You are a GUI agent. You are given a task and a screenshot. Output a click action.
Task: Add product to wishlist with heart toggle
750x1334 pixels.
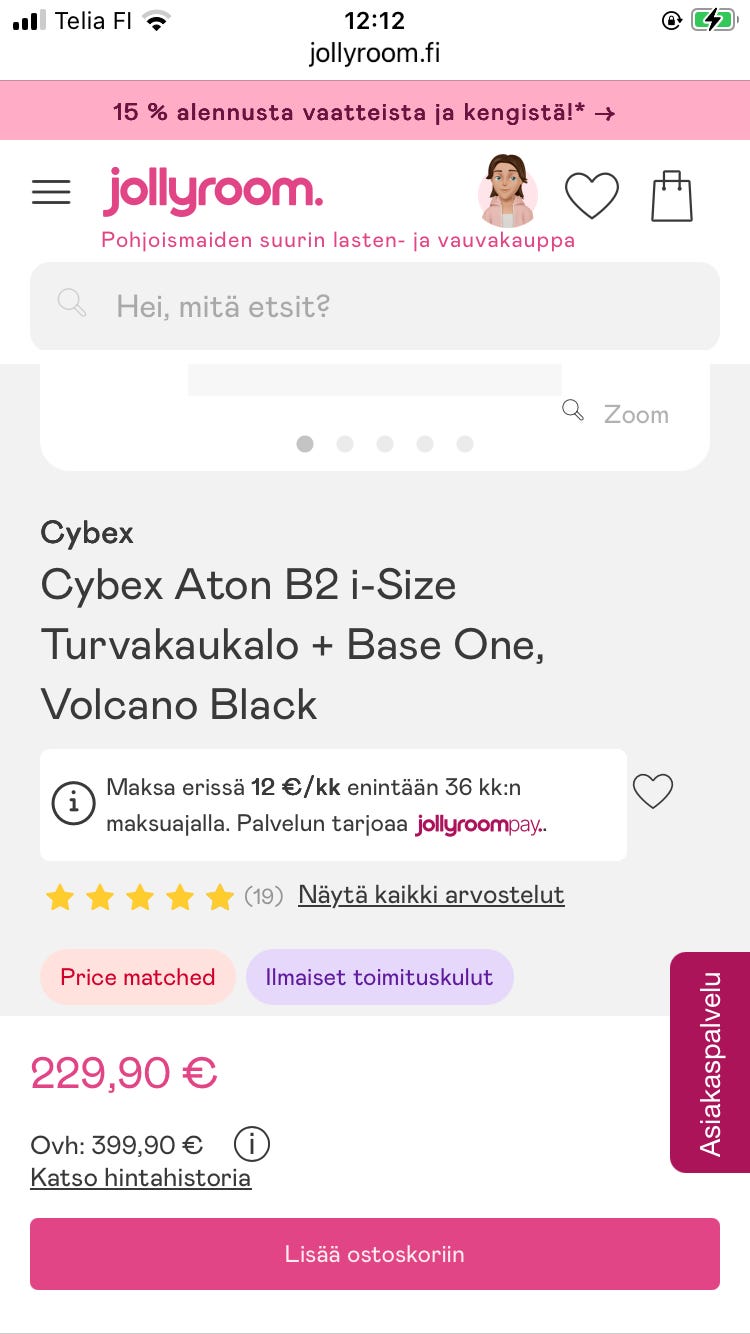pyautogui.click(x=653, y=790)
